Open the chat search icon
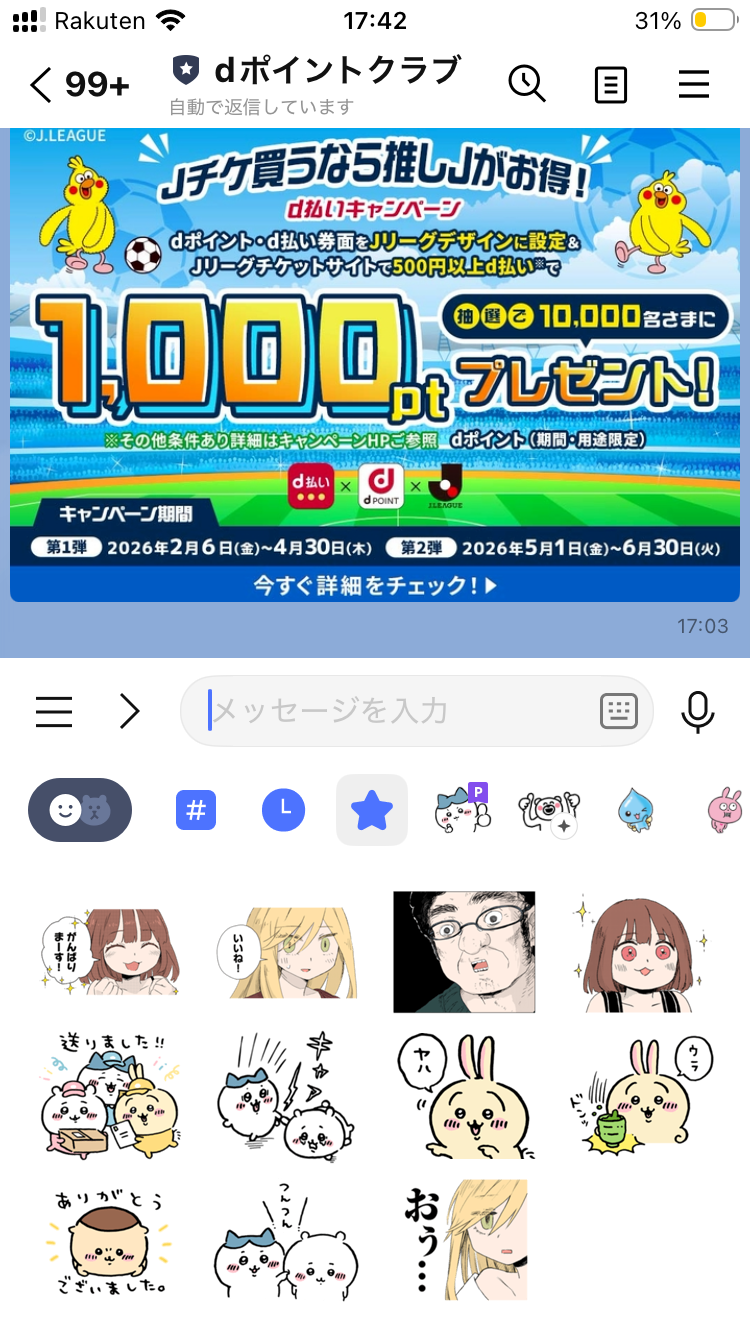The width and height of the screenshot is (750, 1334). coord(526,84)
